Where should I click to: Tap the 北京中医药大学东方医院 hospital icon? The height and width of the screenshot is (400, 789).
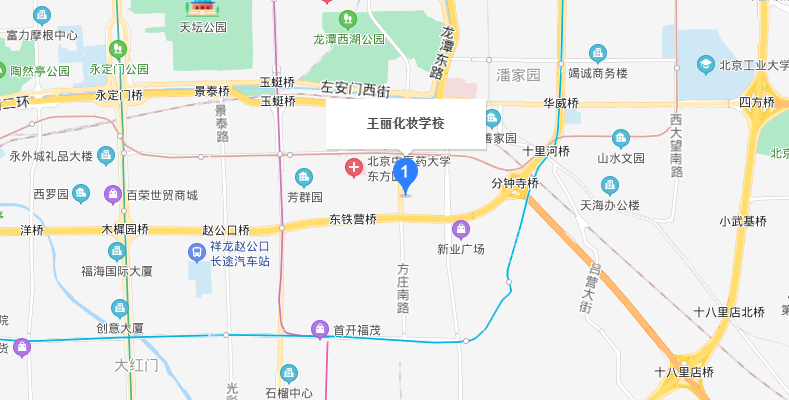pyautogui.click(x=353, y=167)
